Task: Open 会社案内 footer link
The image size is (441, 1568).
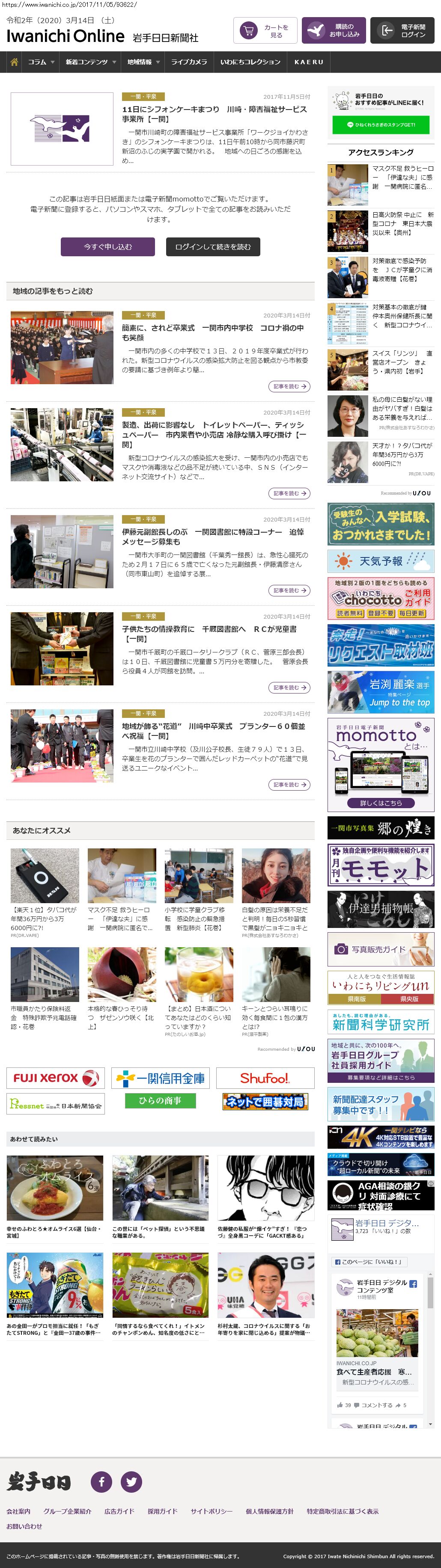Action: pyautogui.click(x=18, y=1512)
